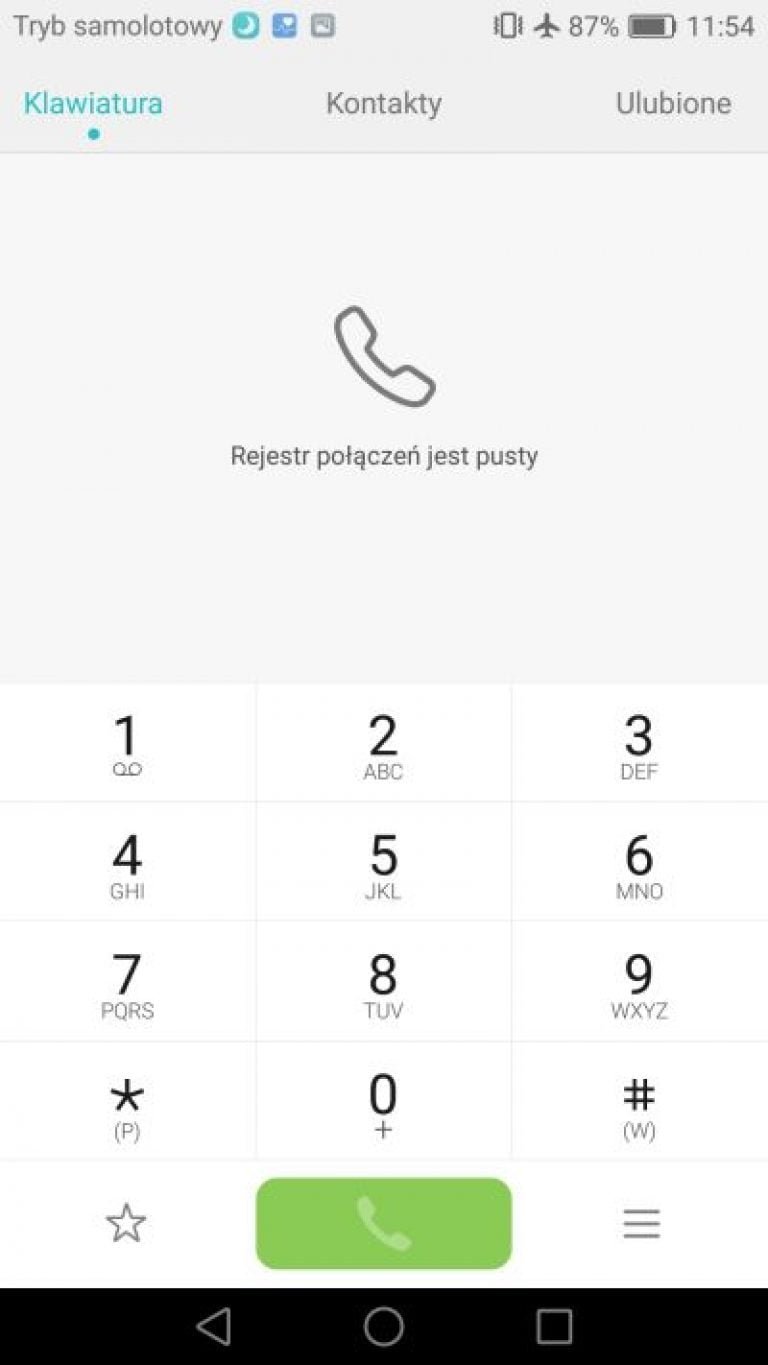This screenshot has height=1365, width=768.
Task: Switch to the Kontakty tab
Action: coord(383,103)
